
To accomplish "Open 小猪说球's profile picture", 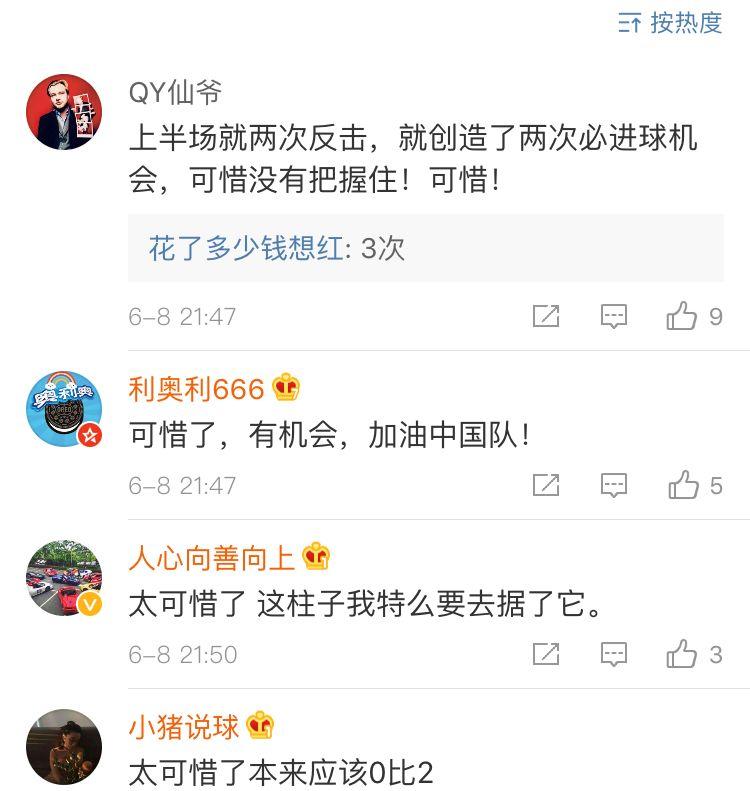I will click(63, 746).
